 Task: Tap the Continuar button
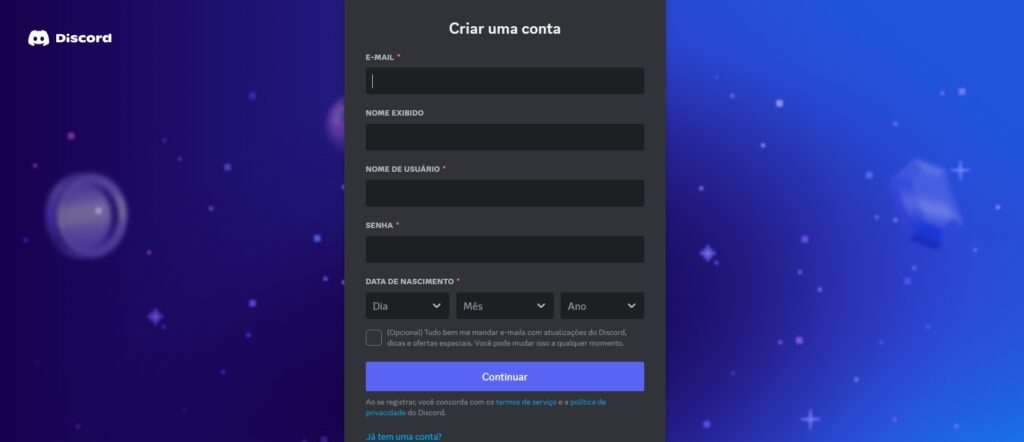[x=504, y=377]
